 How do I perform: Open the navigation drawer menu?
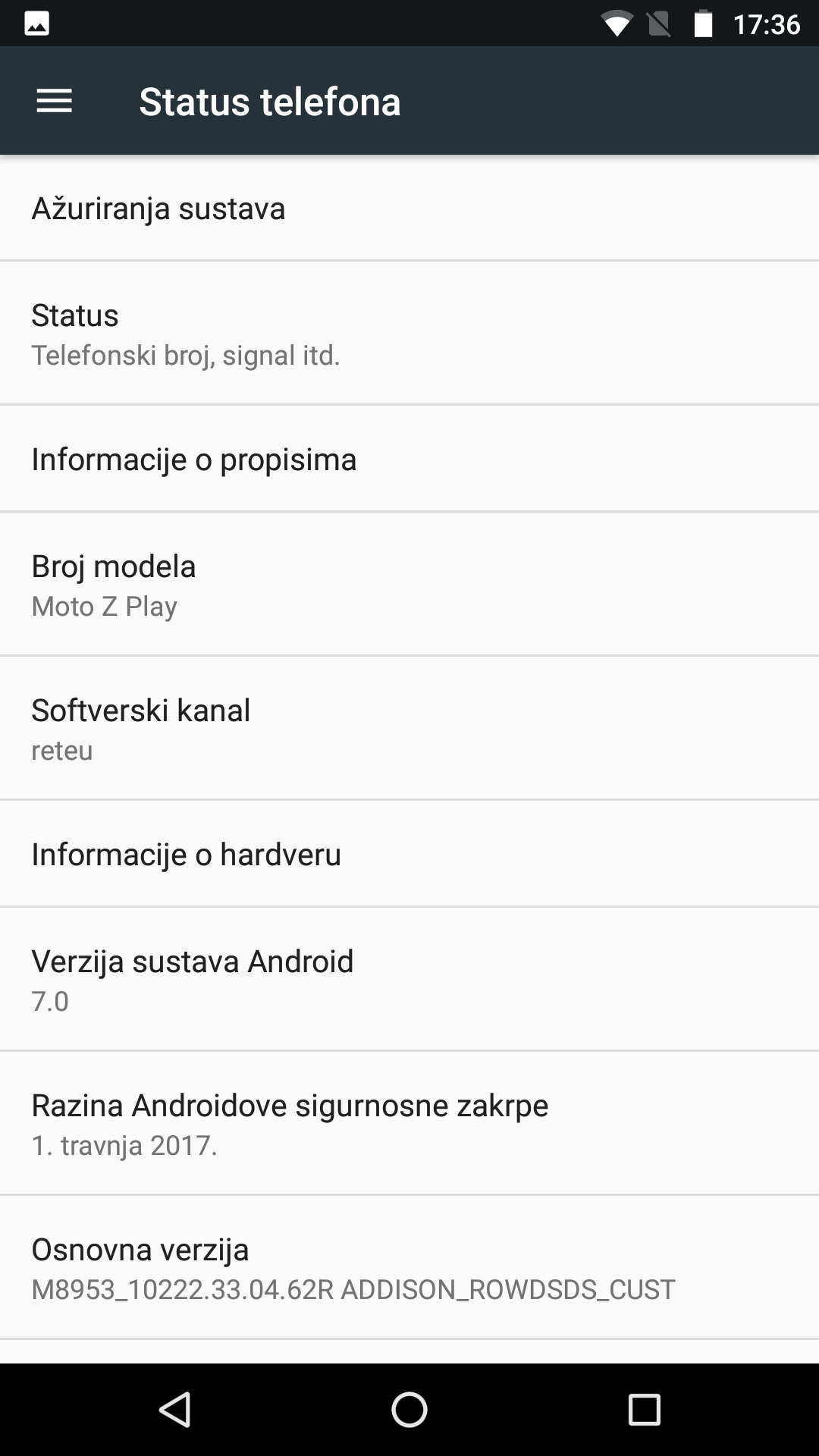(54, 101)
